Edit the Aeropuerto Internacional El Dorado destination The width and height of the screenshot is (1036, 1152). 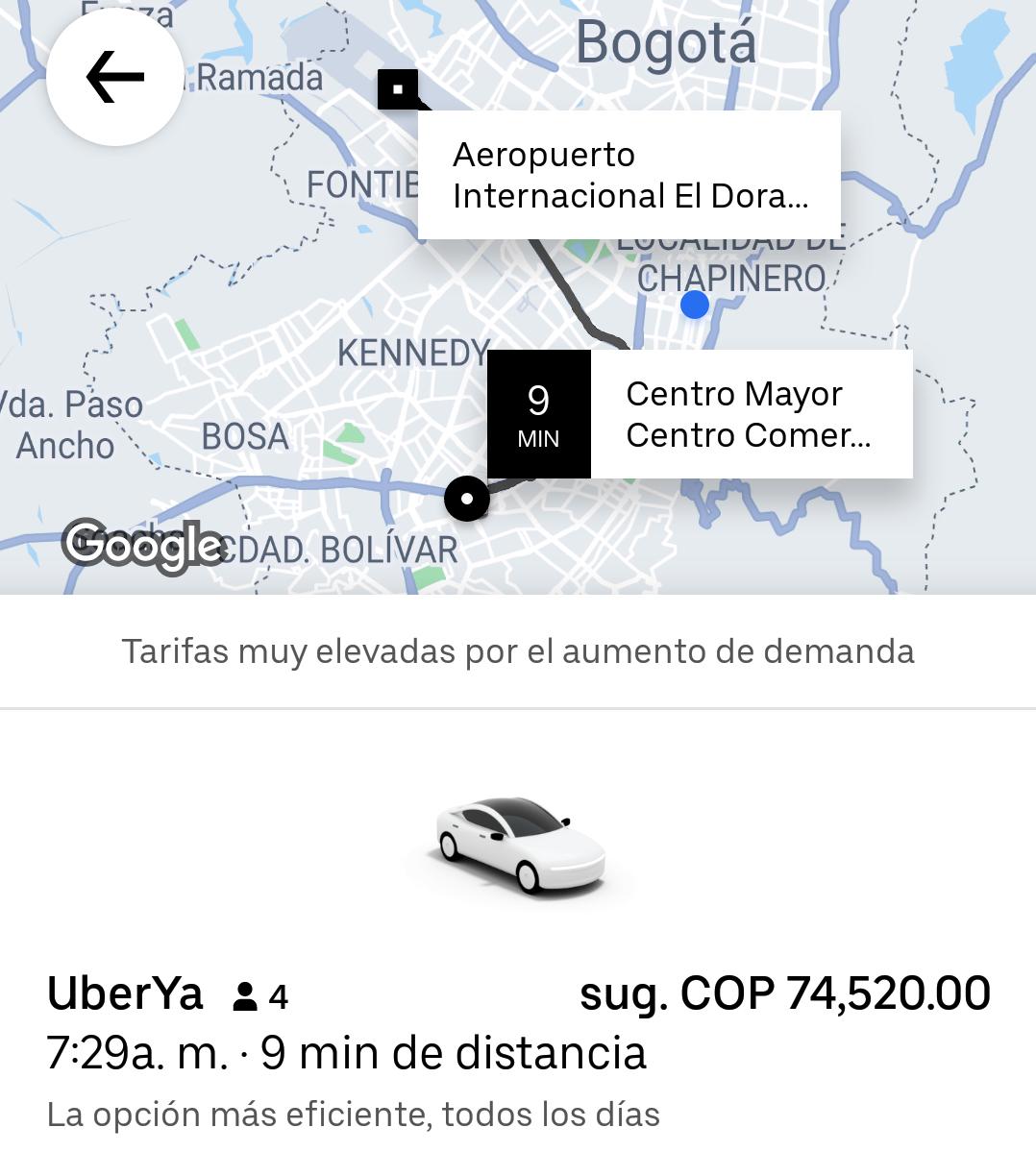[629, 175]
